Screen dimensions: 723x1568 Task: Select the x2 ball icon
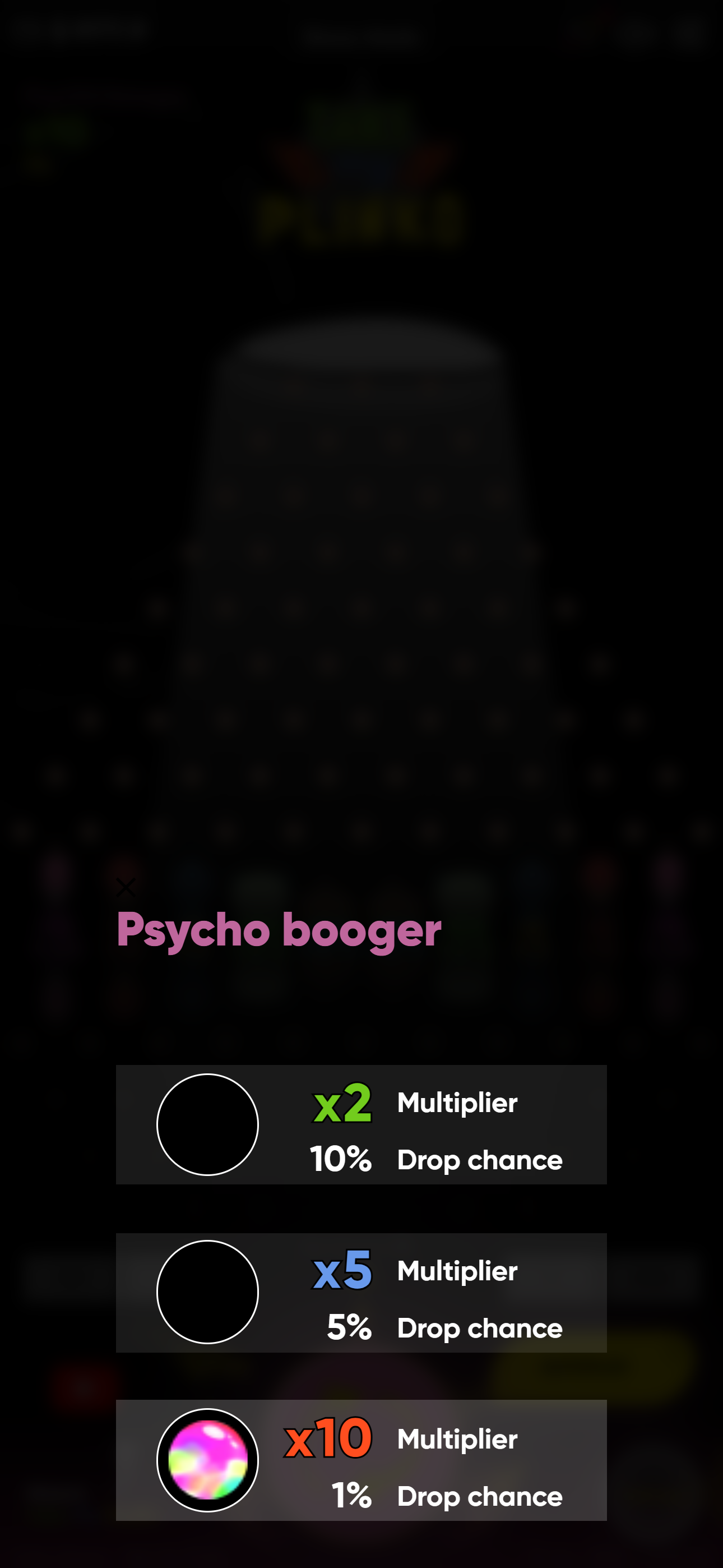pyautogui.click(x=208, y=1125)
